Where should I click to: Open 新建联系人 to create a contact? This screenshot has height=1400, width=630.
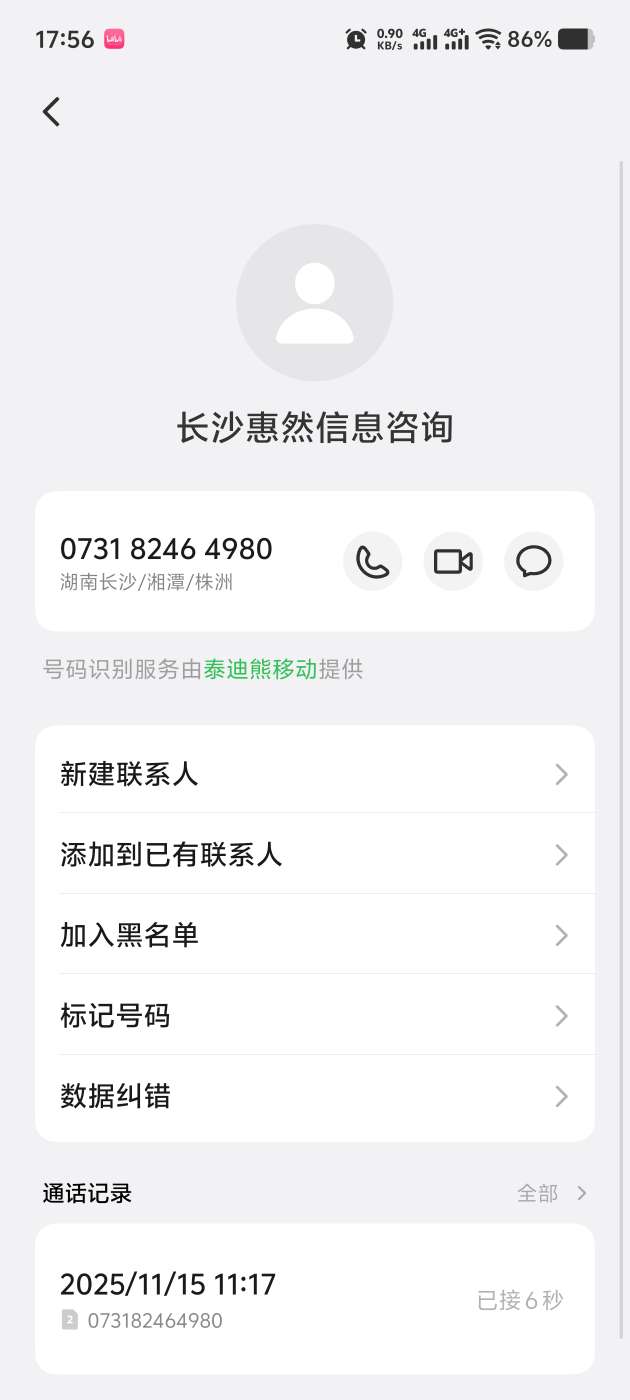(314, 774)
